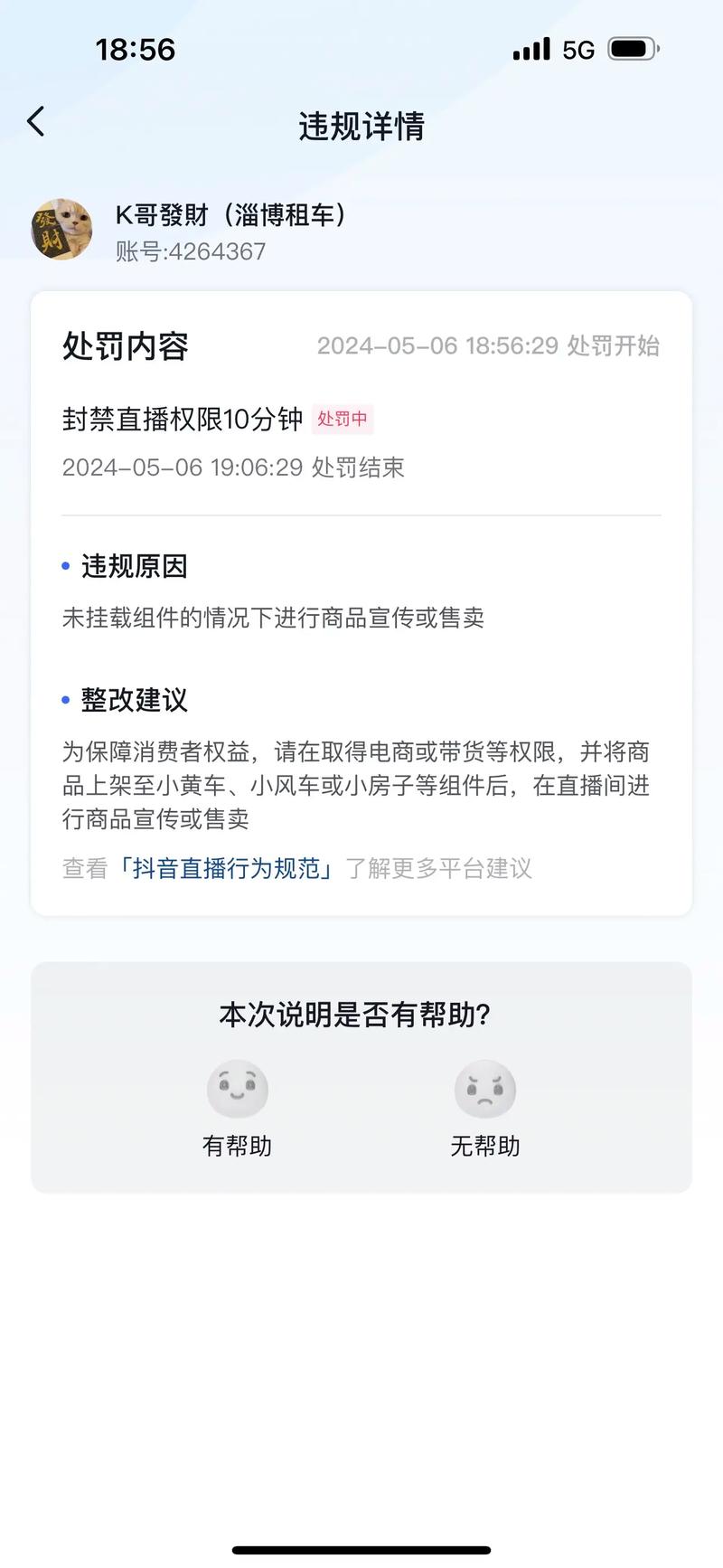
Task: Tap 查看 before the rules link
Action: tap(83, 869)
